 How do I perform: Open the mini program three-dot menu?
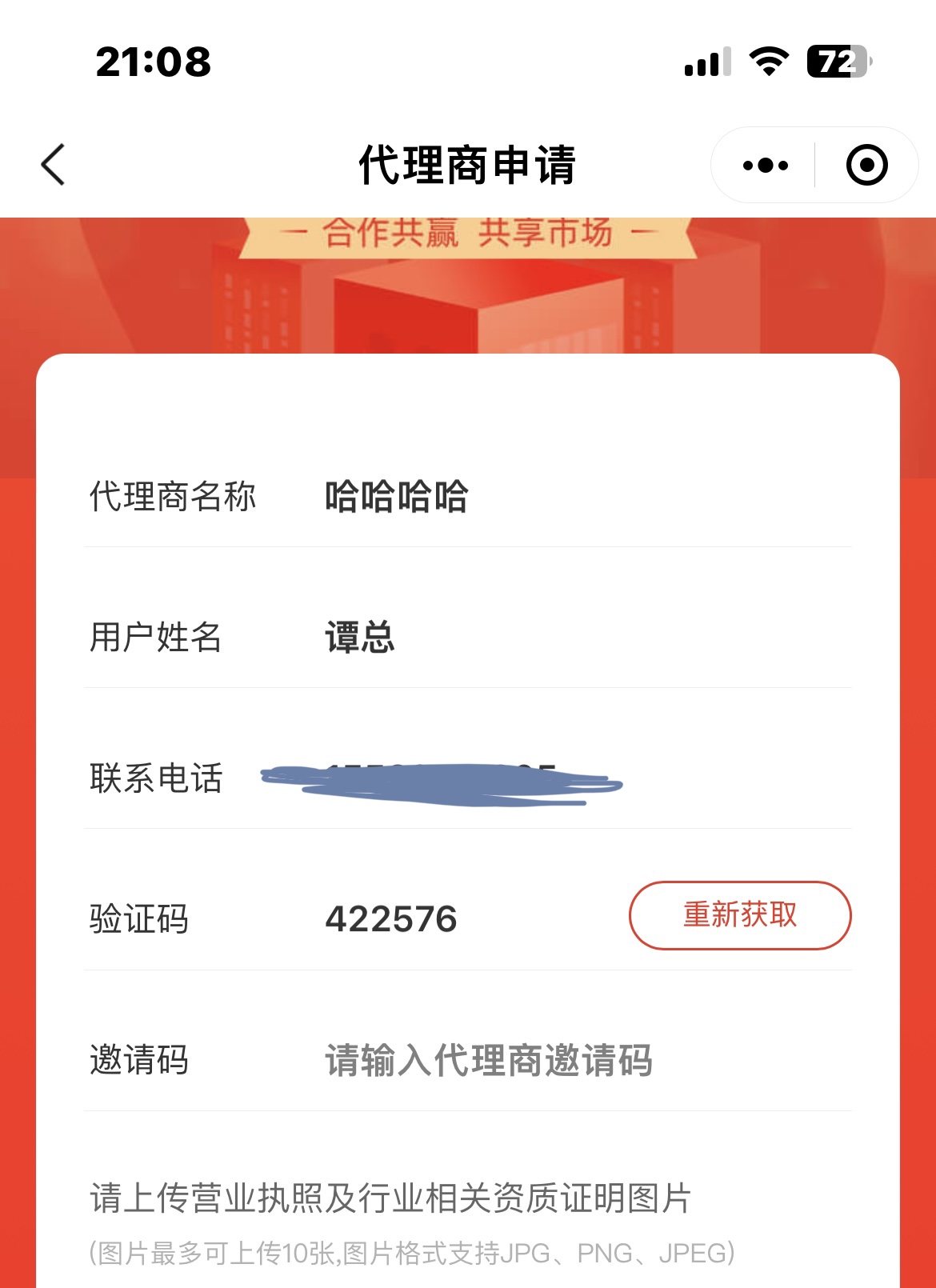click(765, 166)
